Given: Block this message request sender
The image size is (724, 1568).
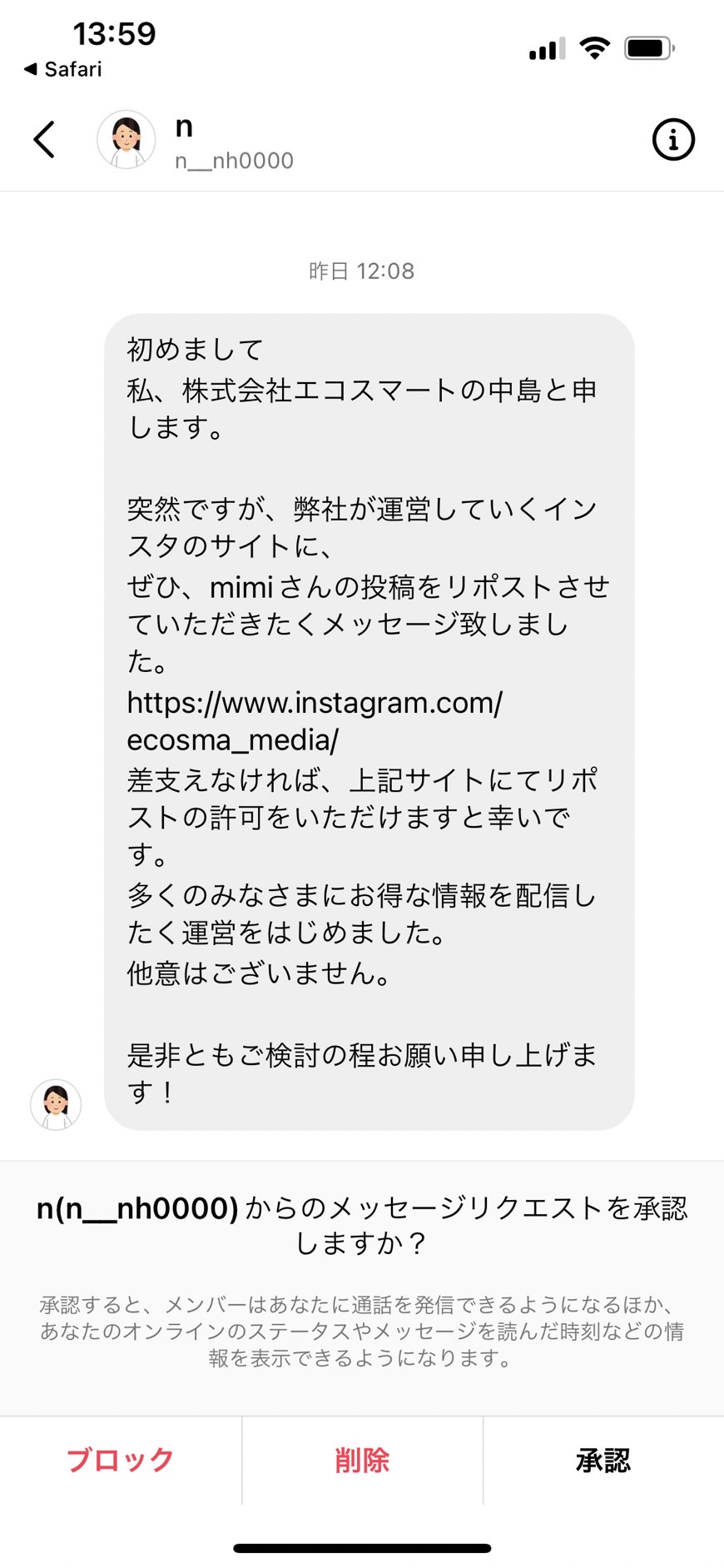Looking at the screenshot, I should pyautogui.click(x=120, y=1459).
